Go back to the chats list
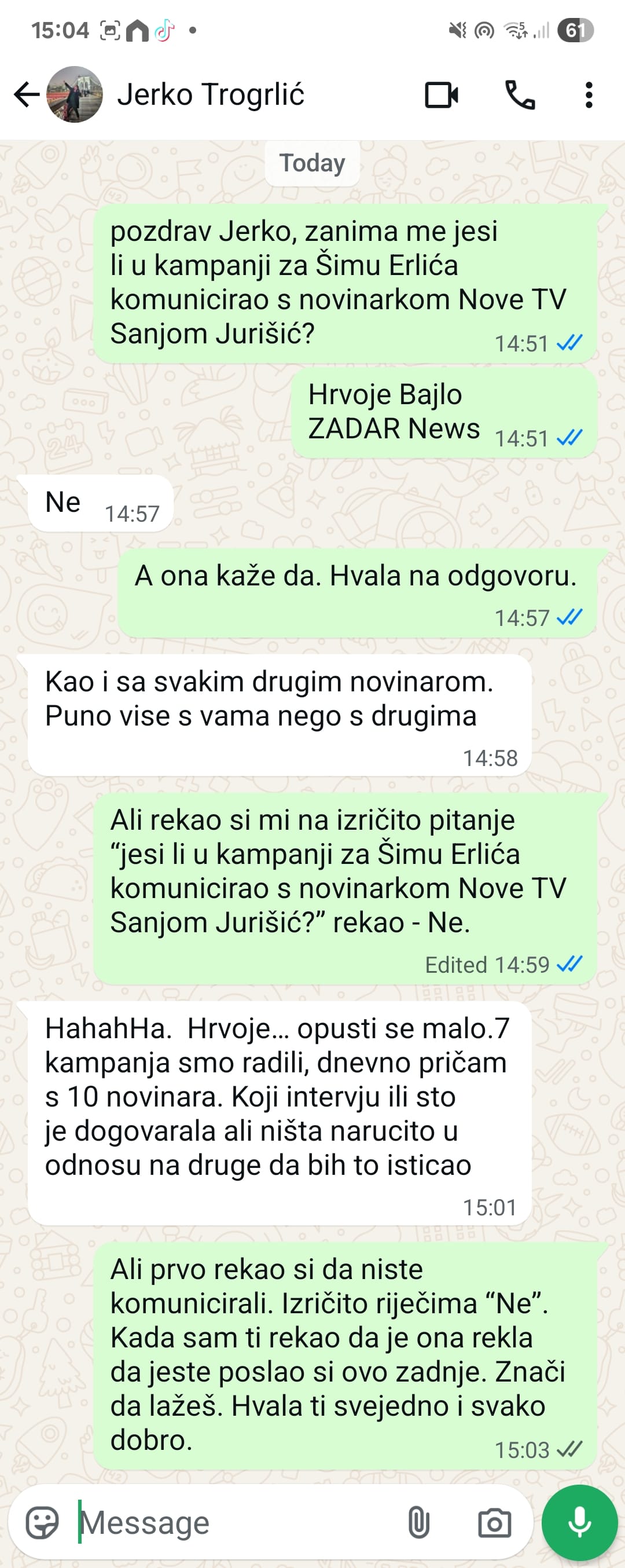 (x=26, y=95)
